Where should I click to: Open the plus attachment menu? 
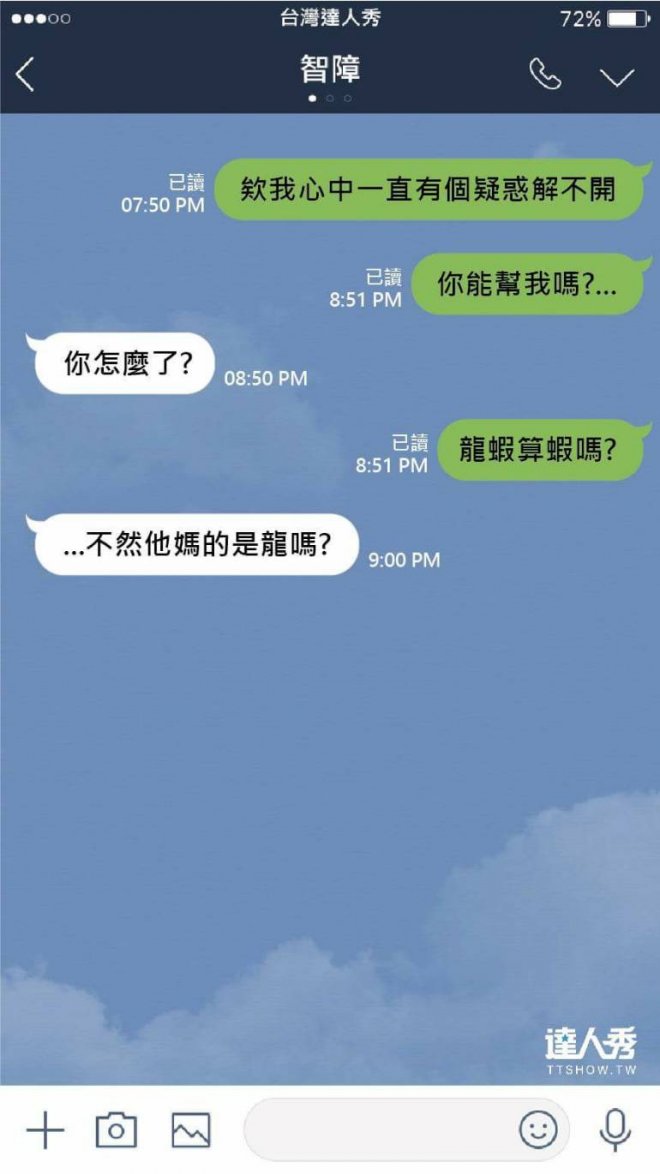(x=45, y=1131)
